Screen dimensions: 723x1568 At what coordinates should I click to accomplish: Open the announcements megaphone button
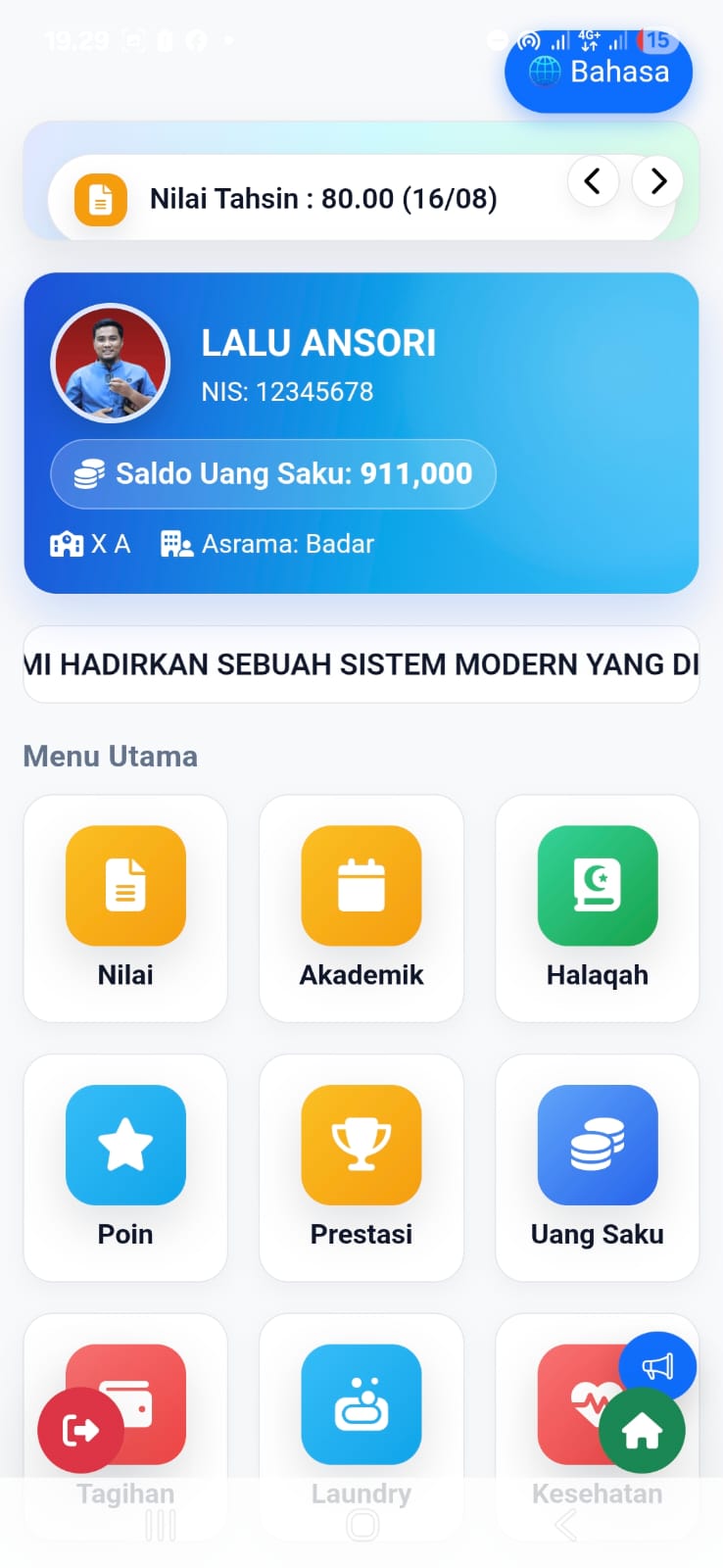click(657, 1366)
